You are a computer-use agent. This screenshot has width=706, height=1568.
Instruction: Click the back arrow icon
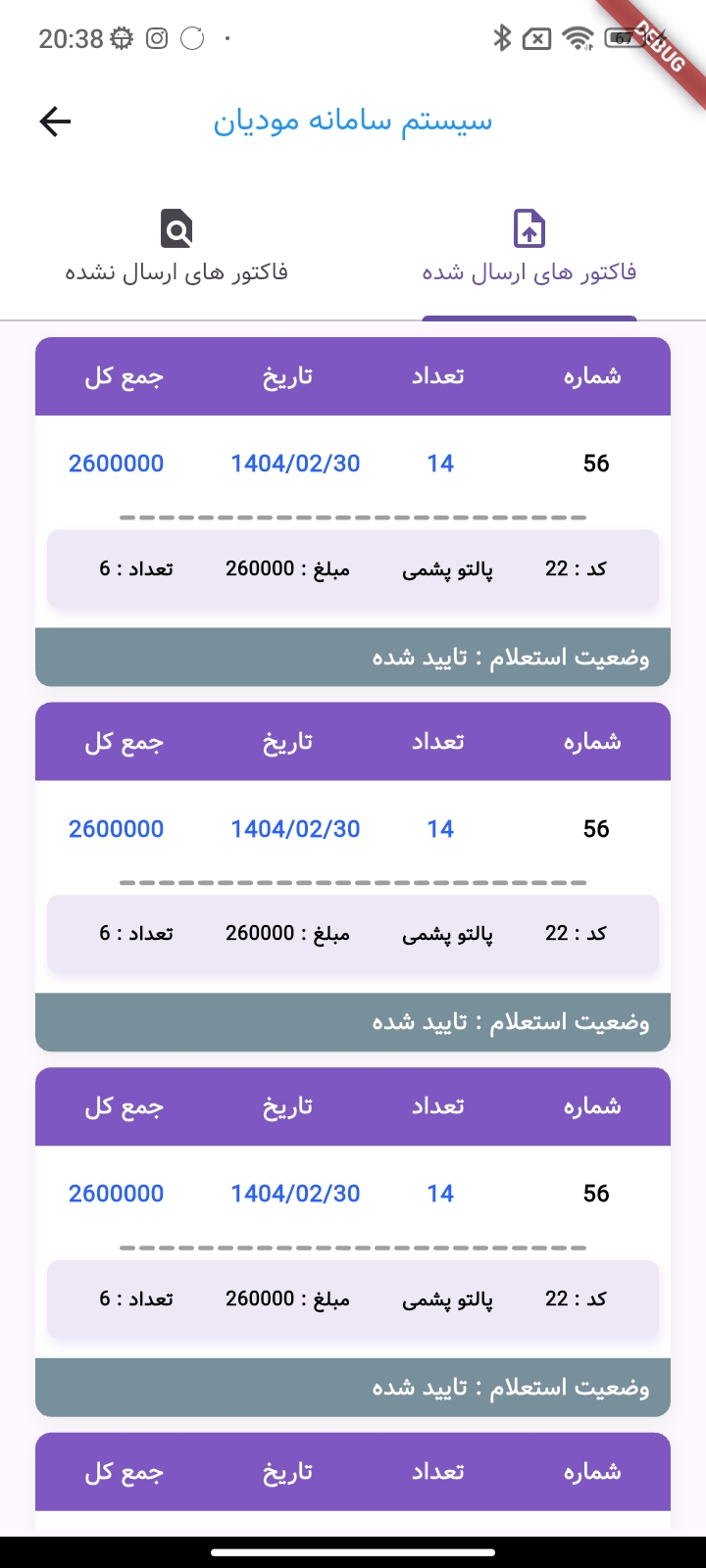click(x=54, y=121)
